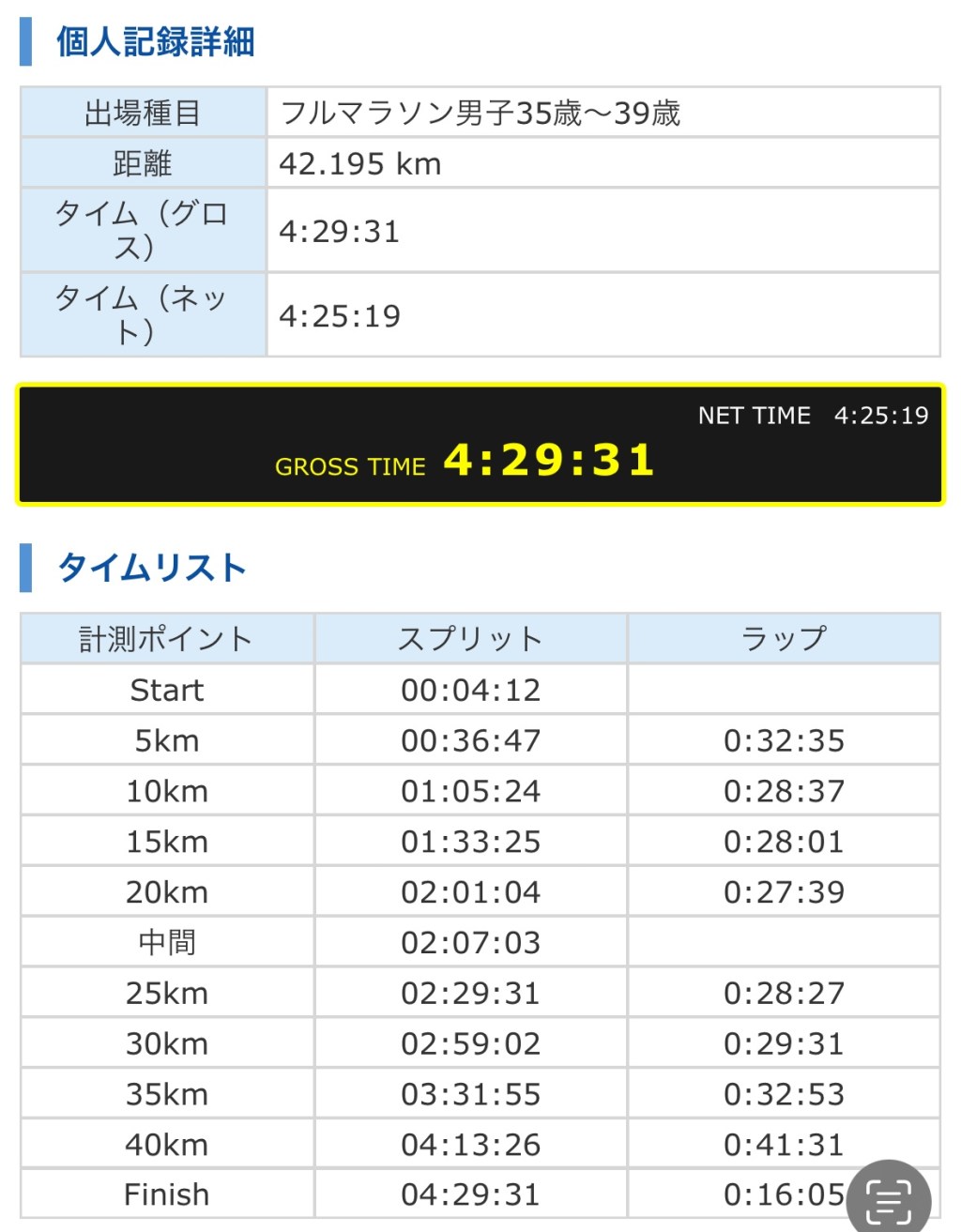Select the 40km checkpoint row
The image size is (961, 1232).
tap(165, 1144)
